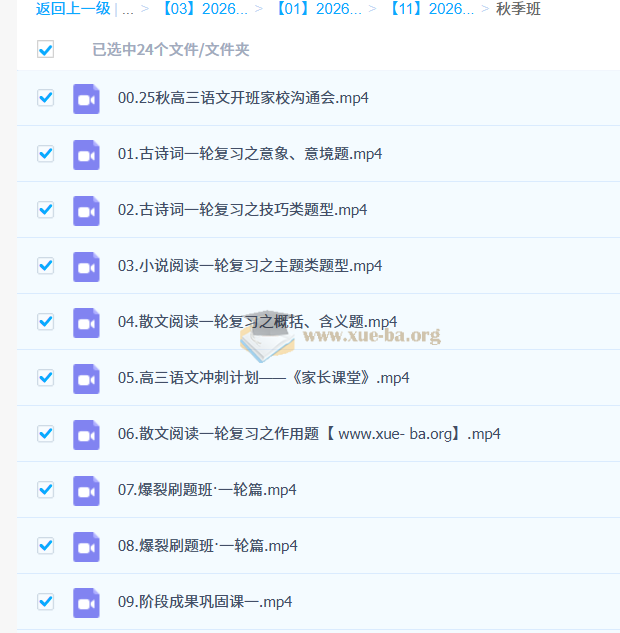620x633 pixels.
Task: Open 04.散文阅读一轮复习之概括、含义题.mp4
Action: click(257, 322)
